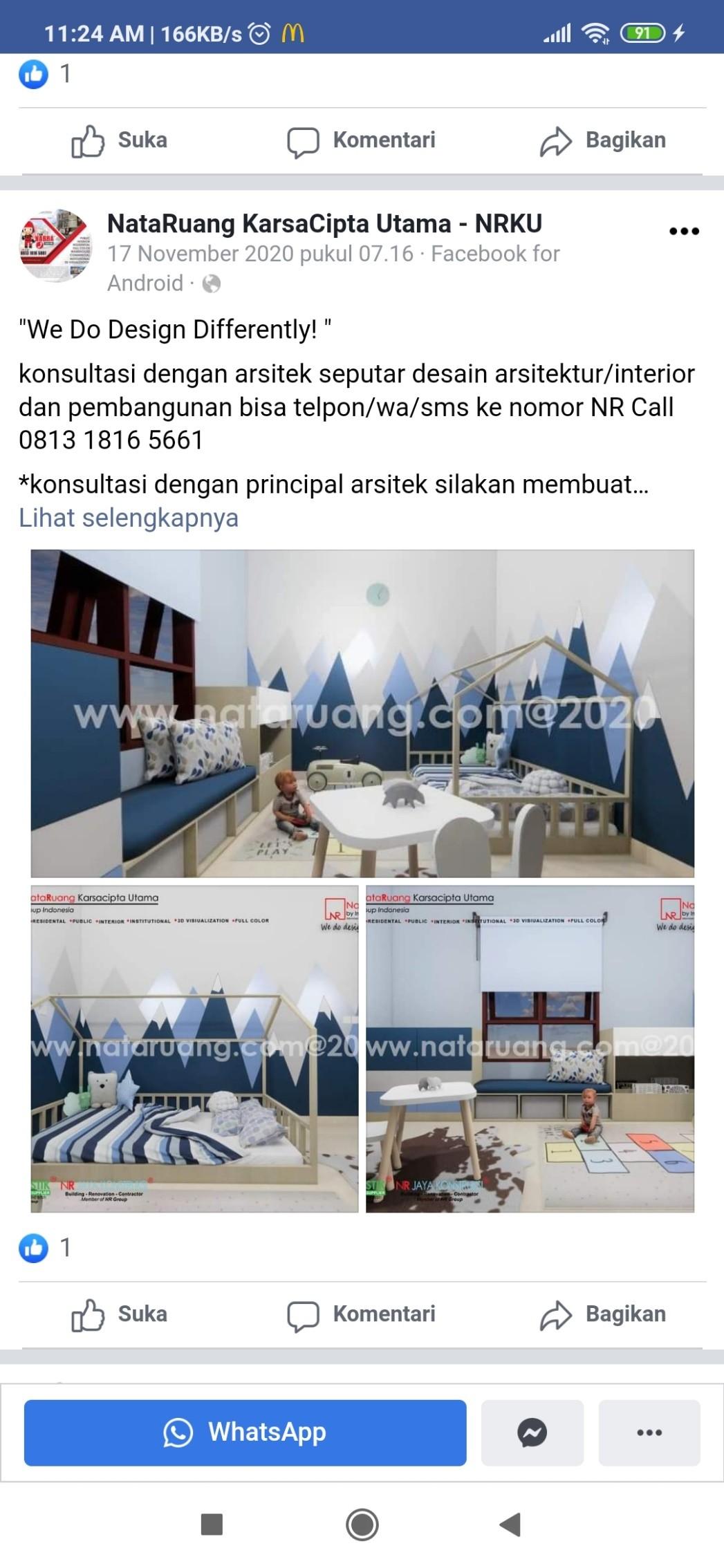Comment on the NataRuang post
This screenshot has width=724, height=1568.
(362, 1314)
